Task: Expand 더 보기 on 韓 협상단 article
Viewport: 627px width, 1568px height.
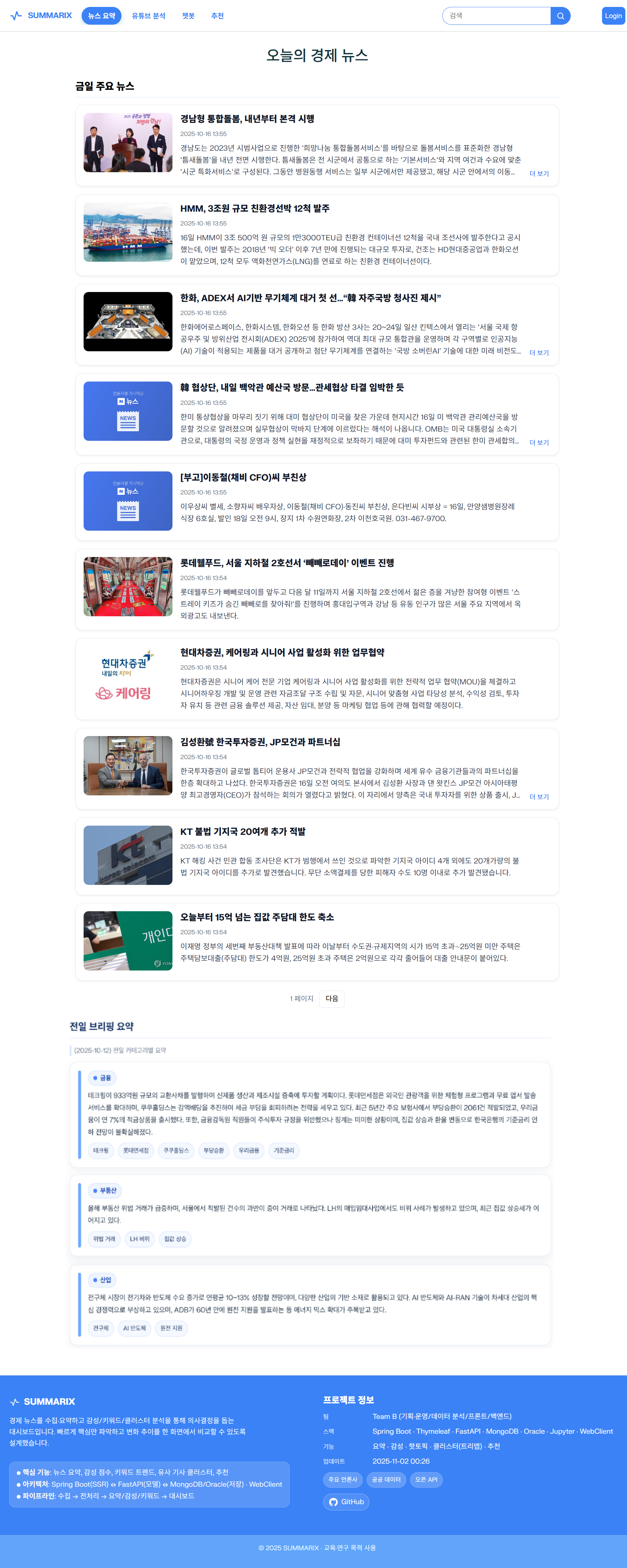Action: [539, 442]
